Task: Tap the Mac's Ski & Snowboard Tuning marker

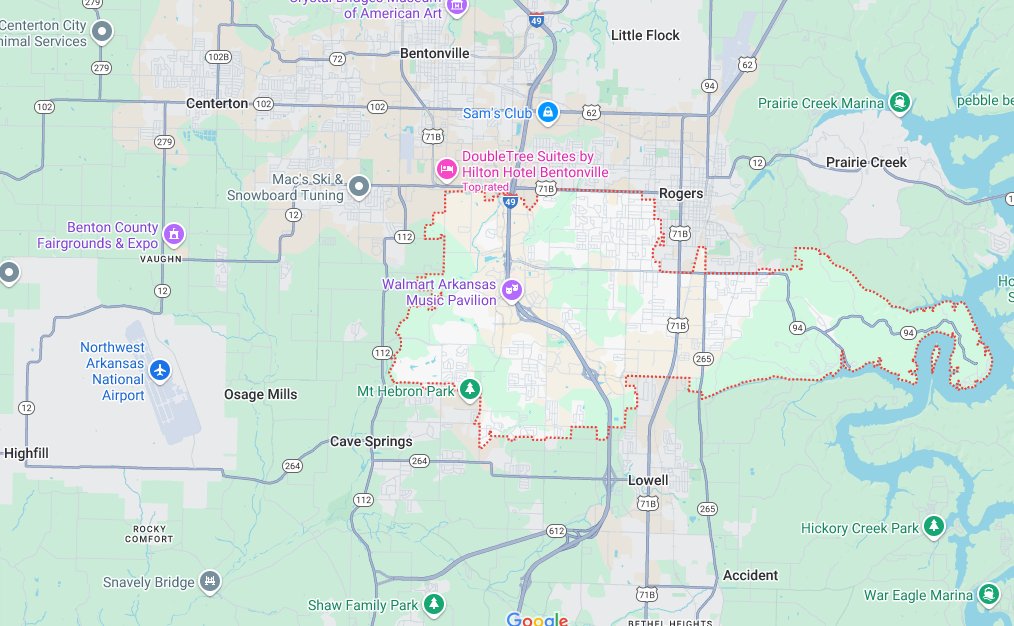Action: pyautogui.click(x=359, y=186)
